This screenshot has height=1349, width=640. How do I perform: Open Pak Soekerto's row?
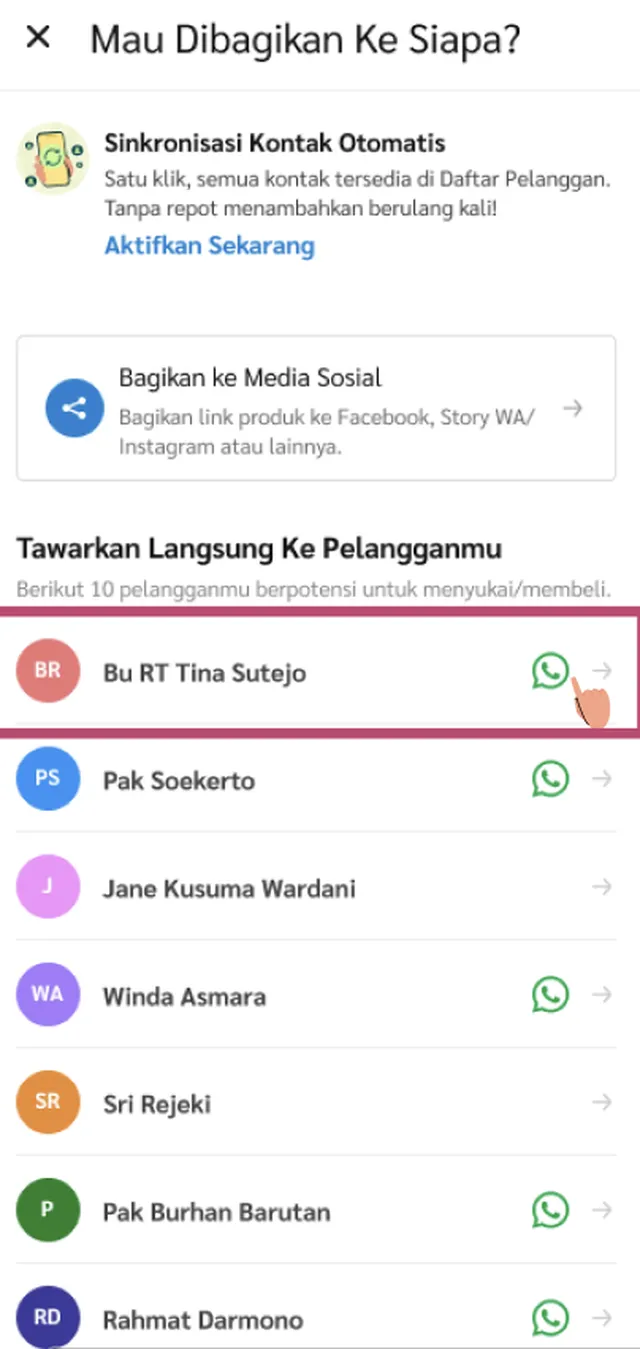[x=180, y=780]
